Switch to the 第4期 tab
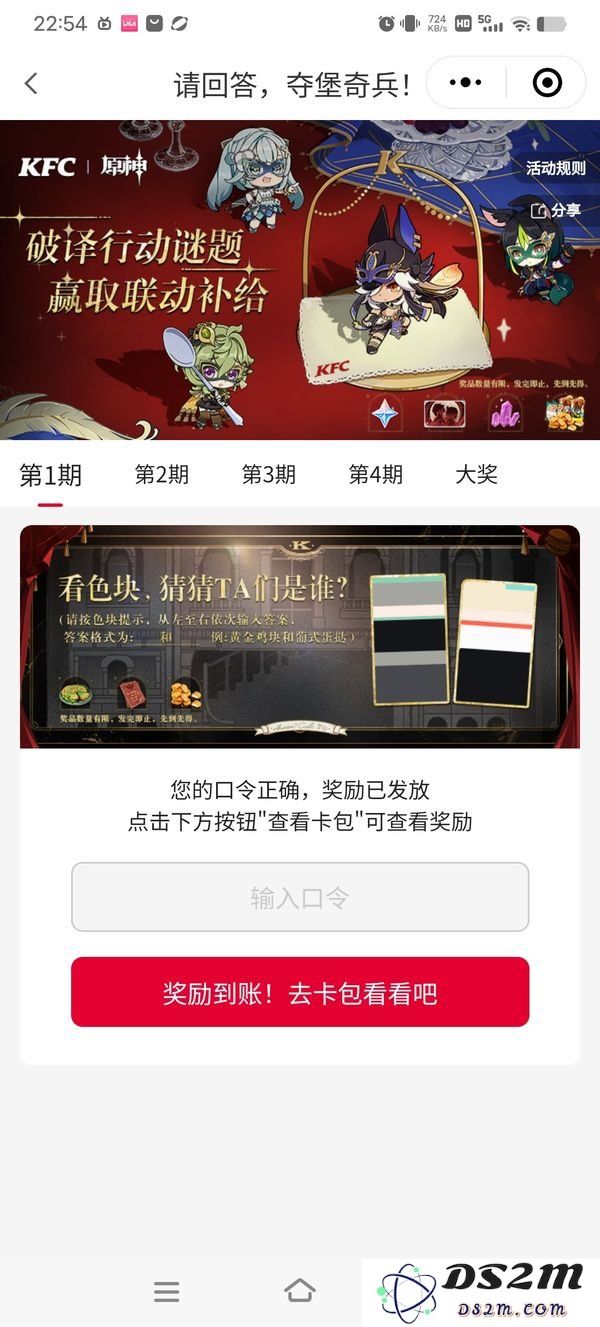The height and width of the screenshot is (1327, 600). point(376,475)
